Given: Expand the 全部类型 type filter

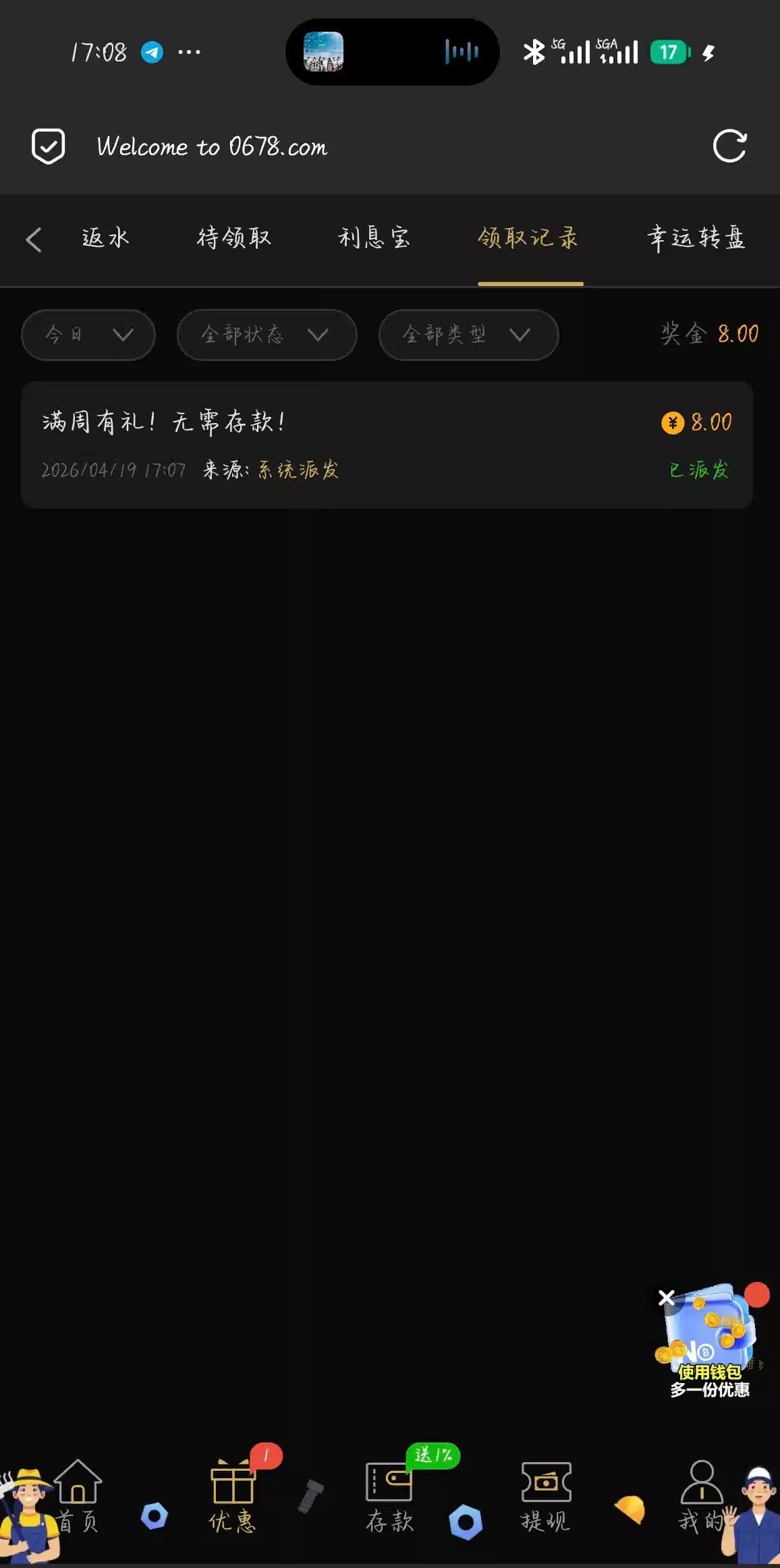Looking at the screenshot, I should click(468, 335).
